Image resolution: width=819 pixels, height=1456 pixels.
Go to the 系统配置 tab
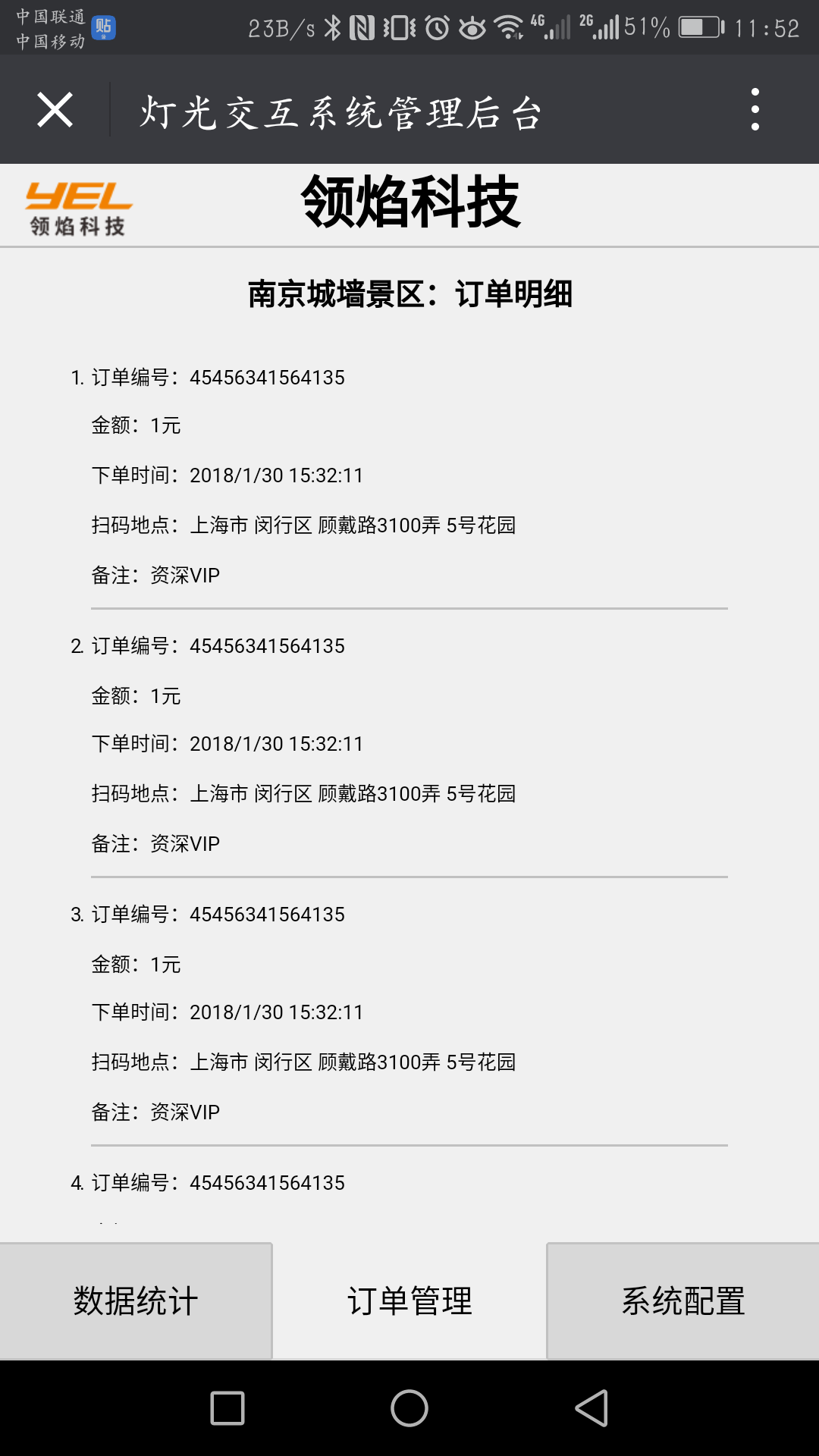[x=682, y=1301]
